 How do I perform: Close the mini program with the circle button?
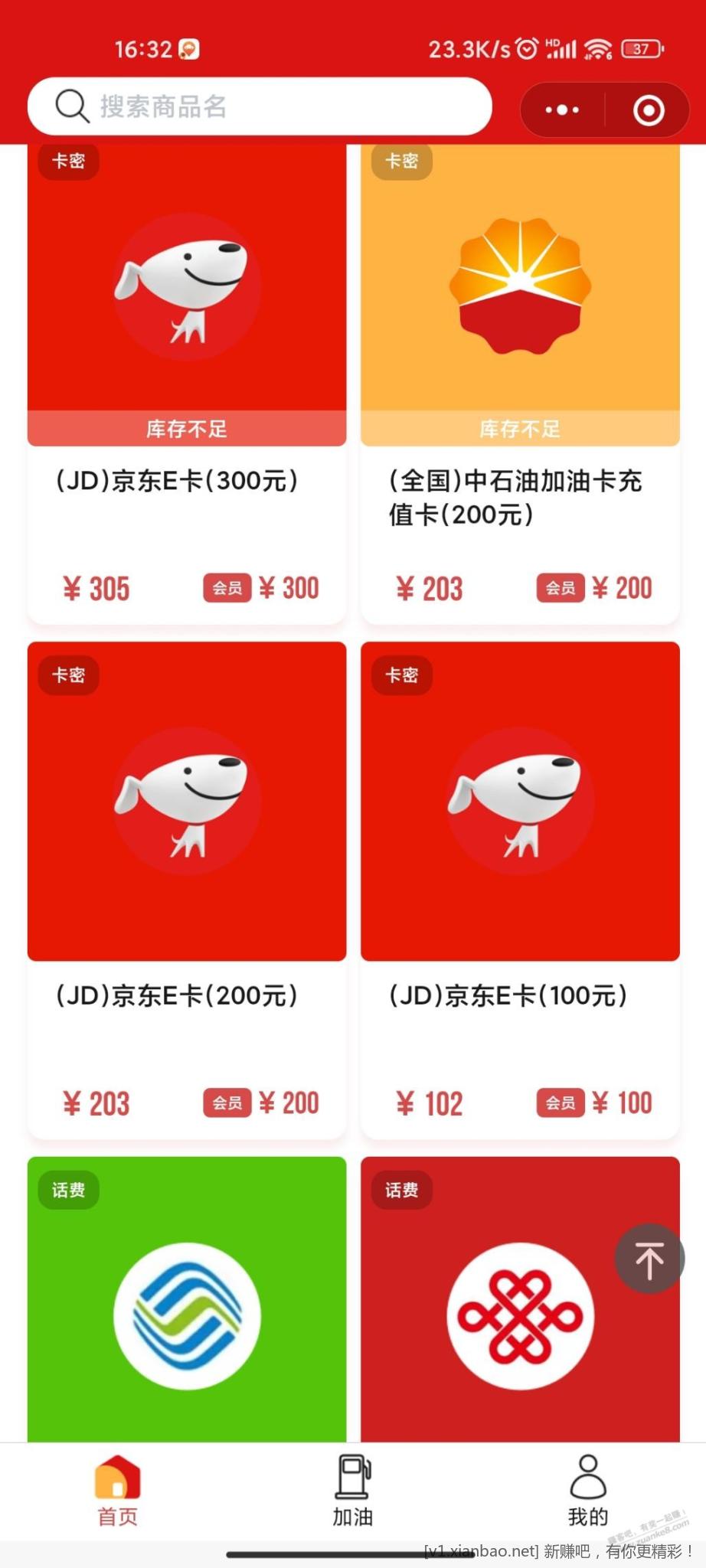point(649,110)
